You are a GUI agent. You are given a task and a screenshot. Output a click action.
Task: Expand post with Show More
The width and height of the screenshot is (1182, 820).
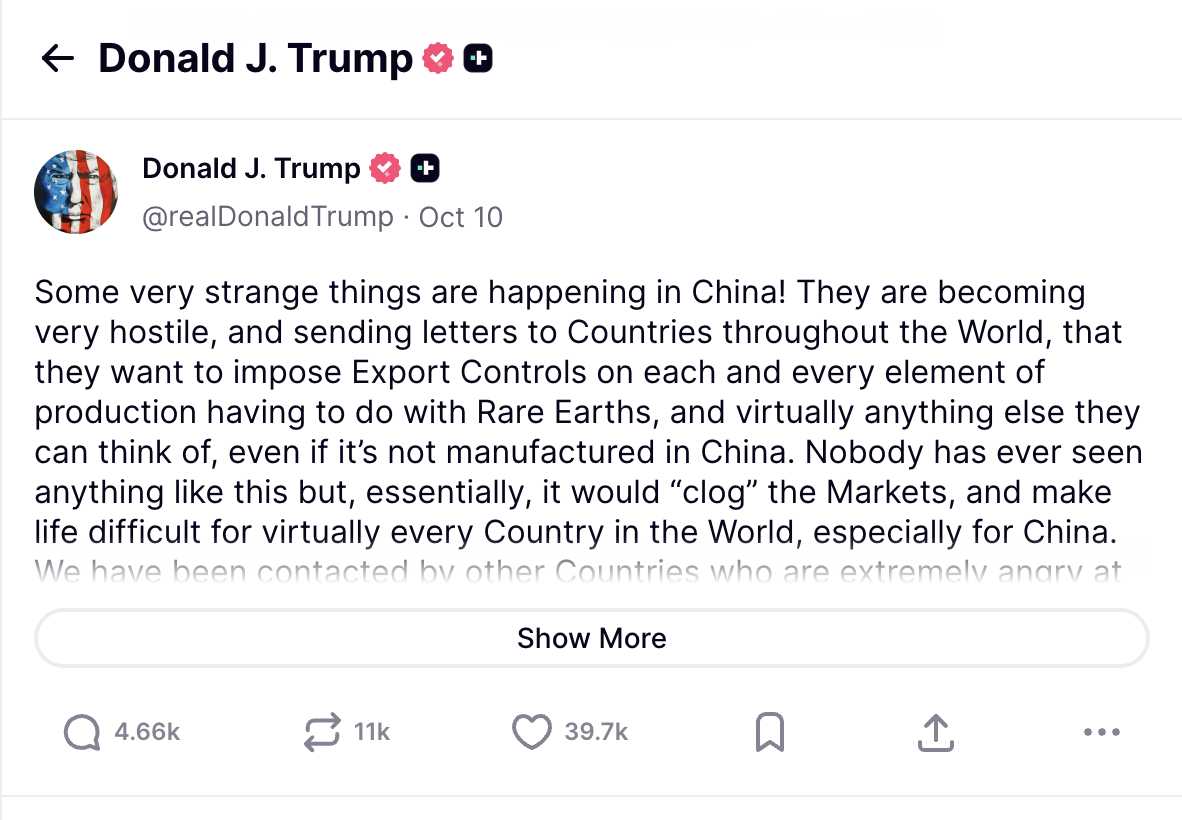click(591, 638)
